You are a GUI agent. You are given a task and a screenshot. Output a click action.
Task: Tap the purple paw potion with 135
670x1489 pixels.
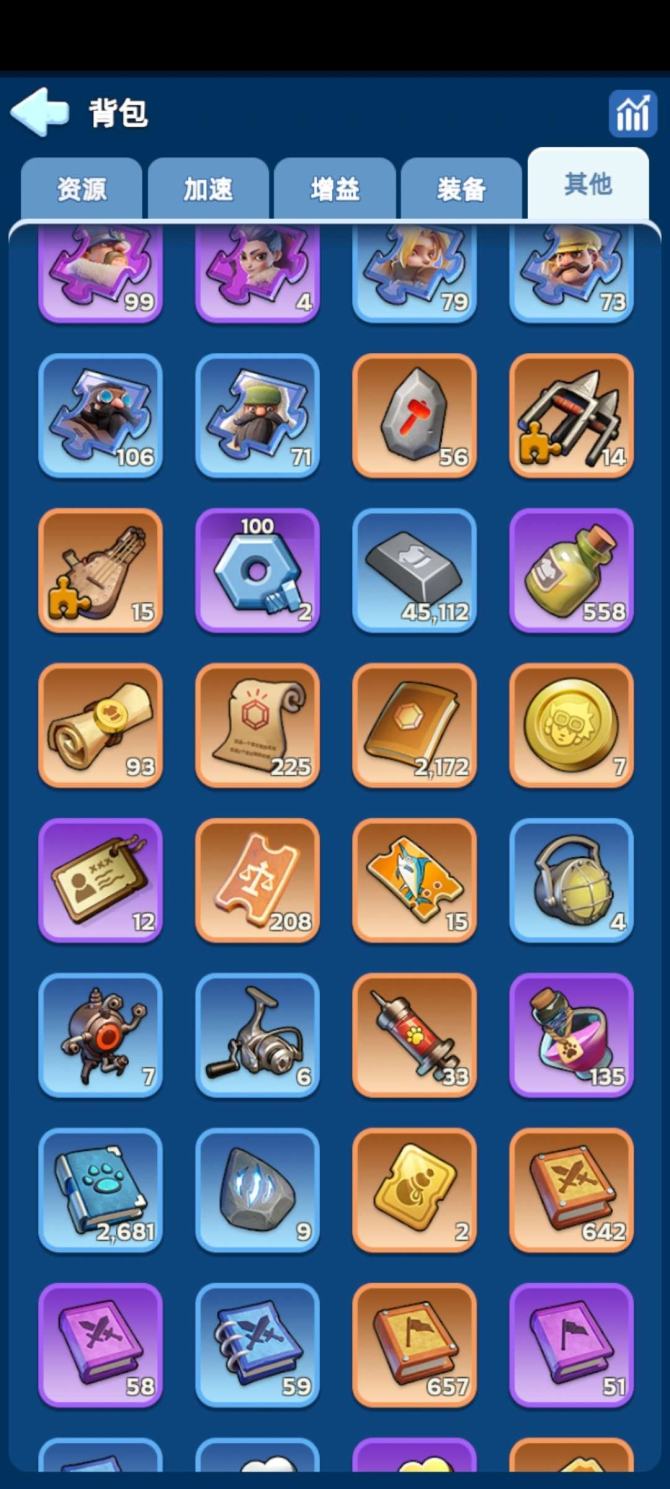click(x=571, y=1036)
